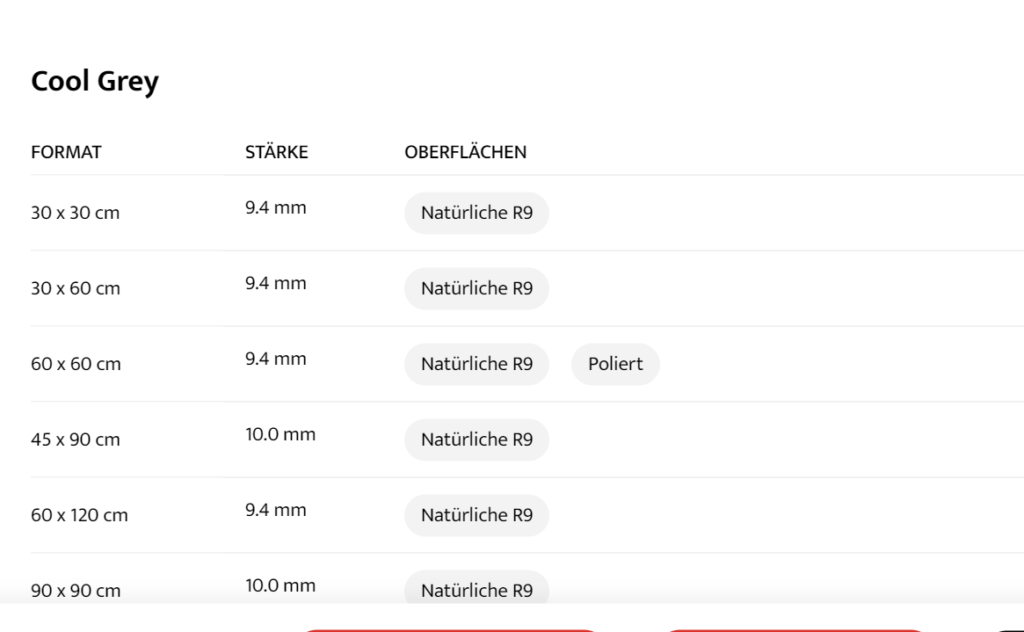The image size is (1024, 632).
Task: Select the Poliert surface chip
Action: coord(615,364)
